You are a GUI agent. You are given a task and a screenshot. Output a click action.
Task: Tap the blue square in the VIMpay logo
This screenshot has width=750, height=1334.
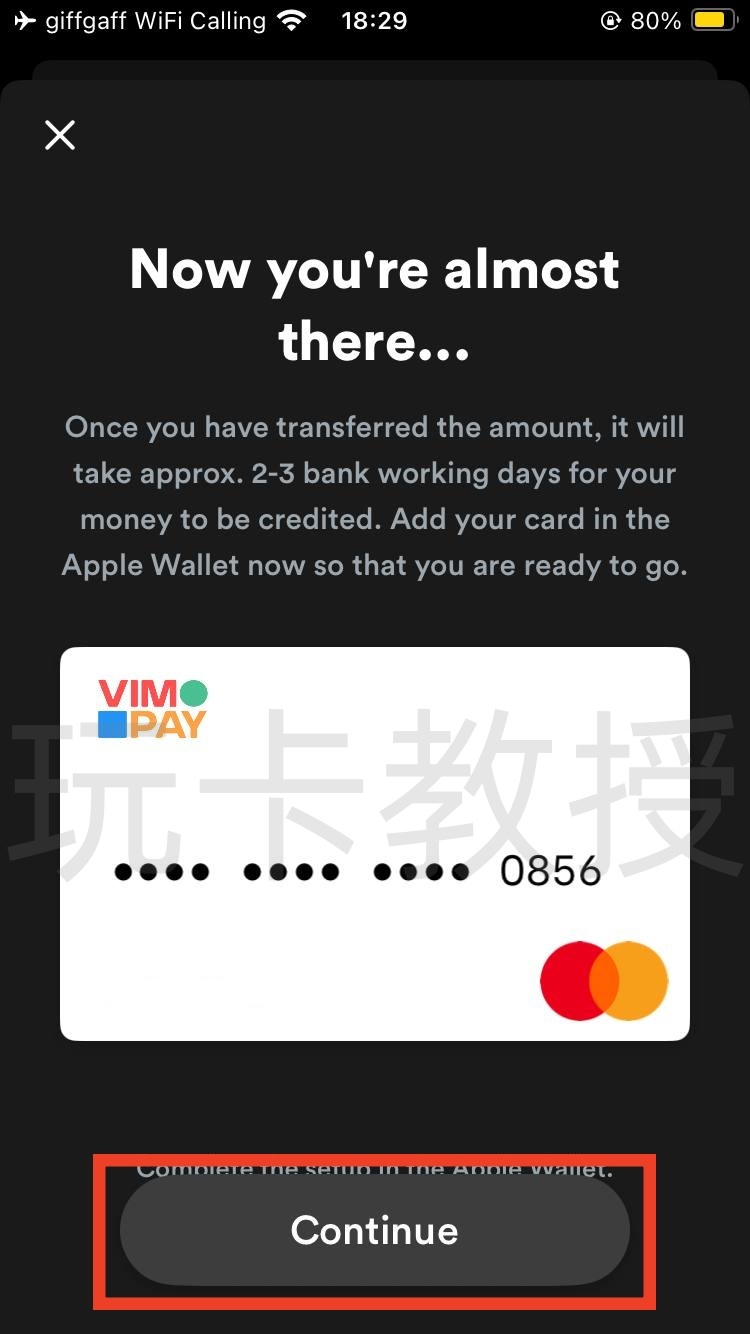click(112, 722)
